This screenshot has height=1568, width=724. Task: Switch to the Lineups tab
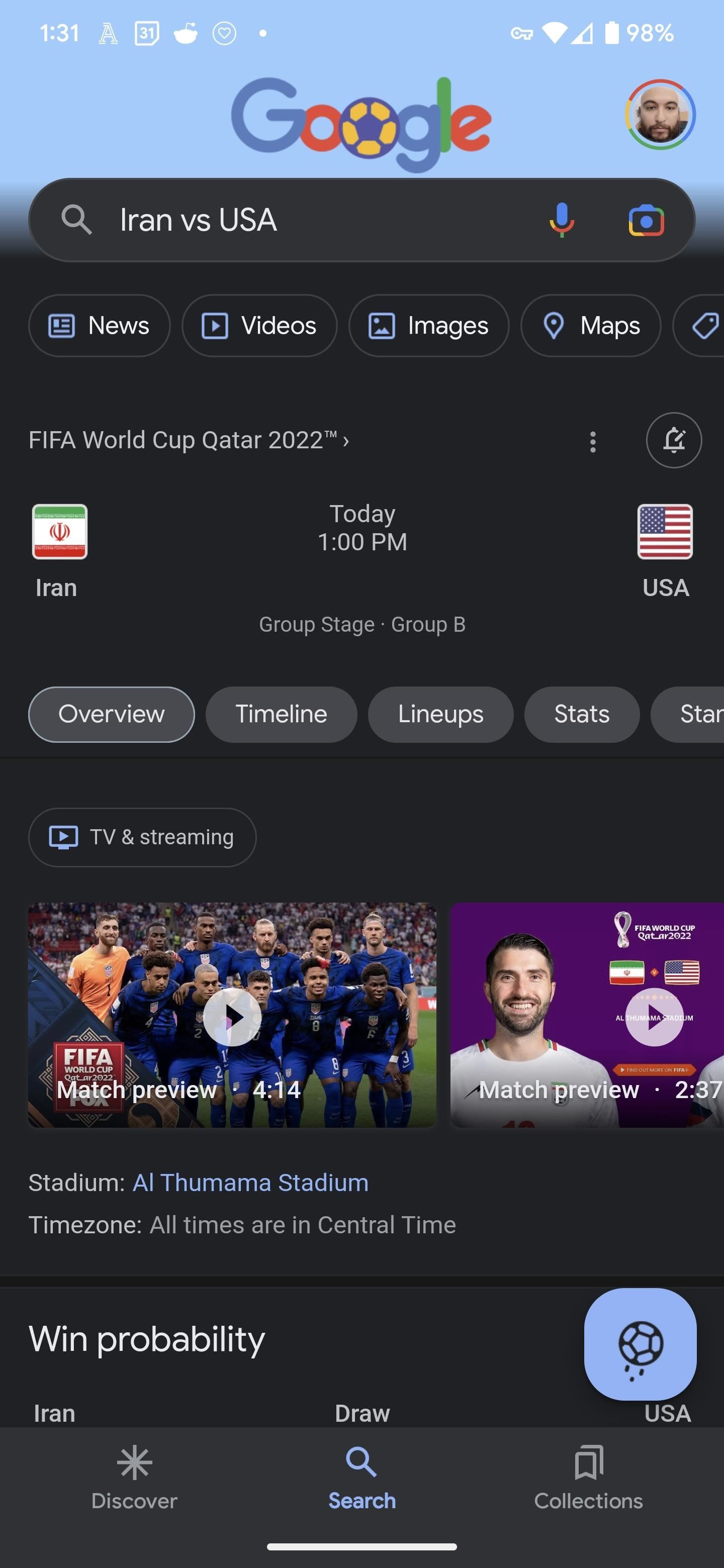(440, 714)
